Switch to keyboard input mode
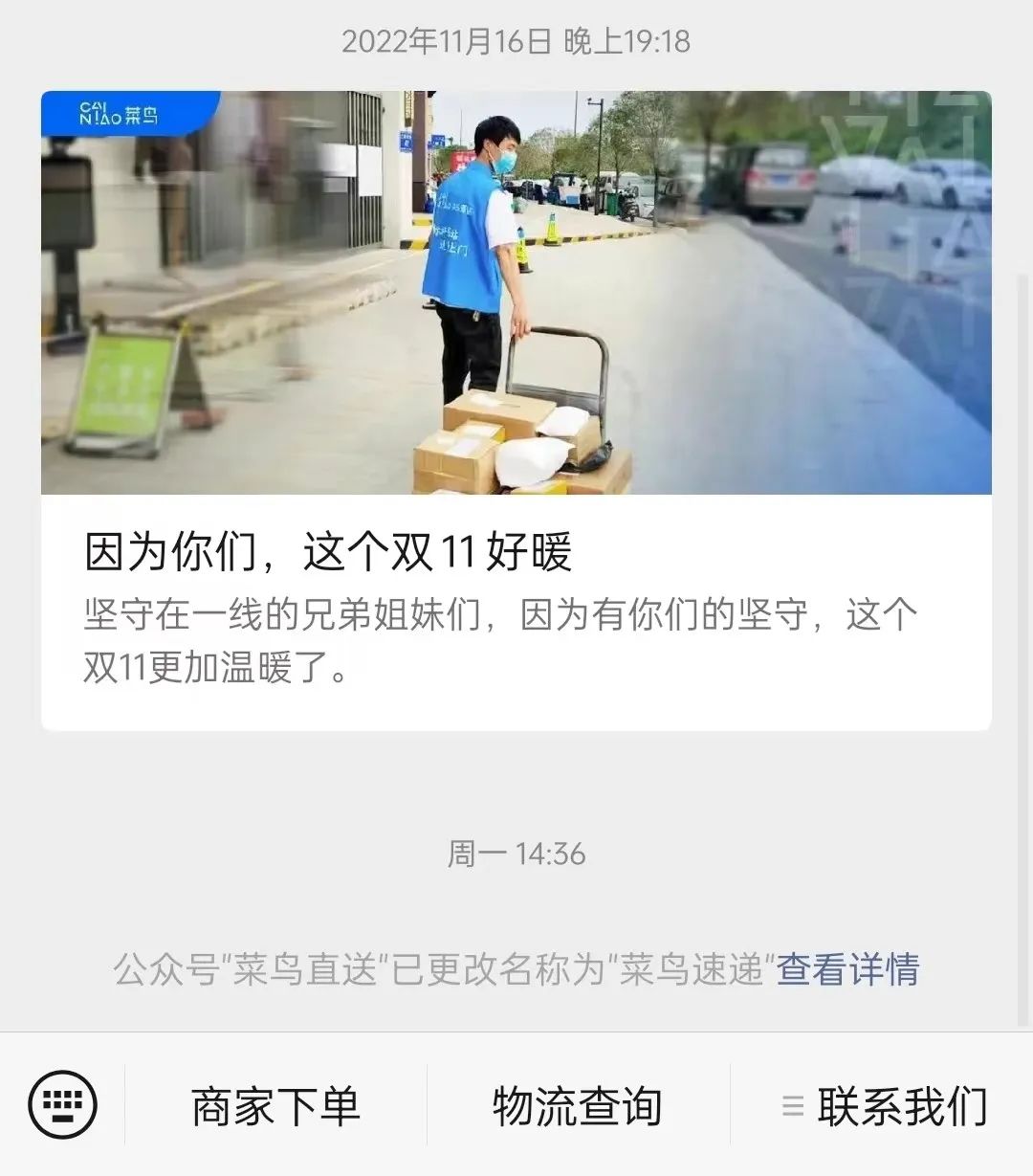Screen dimensions: 1033x1176 [63, 1104]
